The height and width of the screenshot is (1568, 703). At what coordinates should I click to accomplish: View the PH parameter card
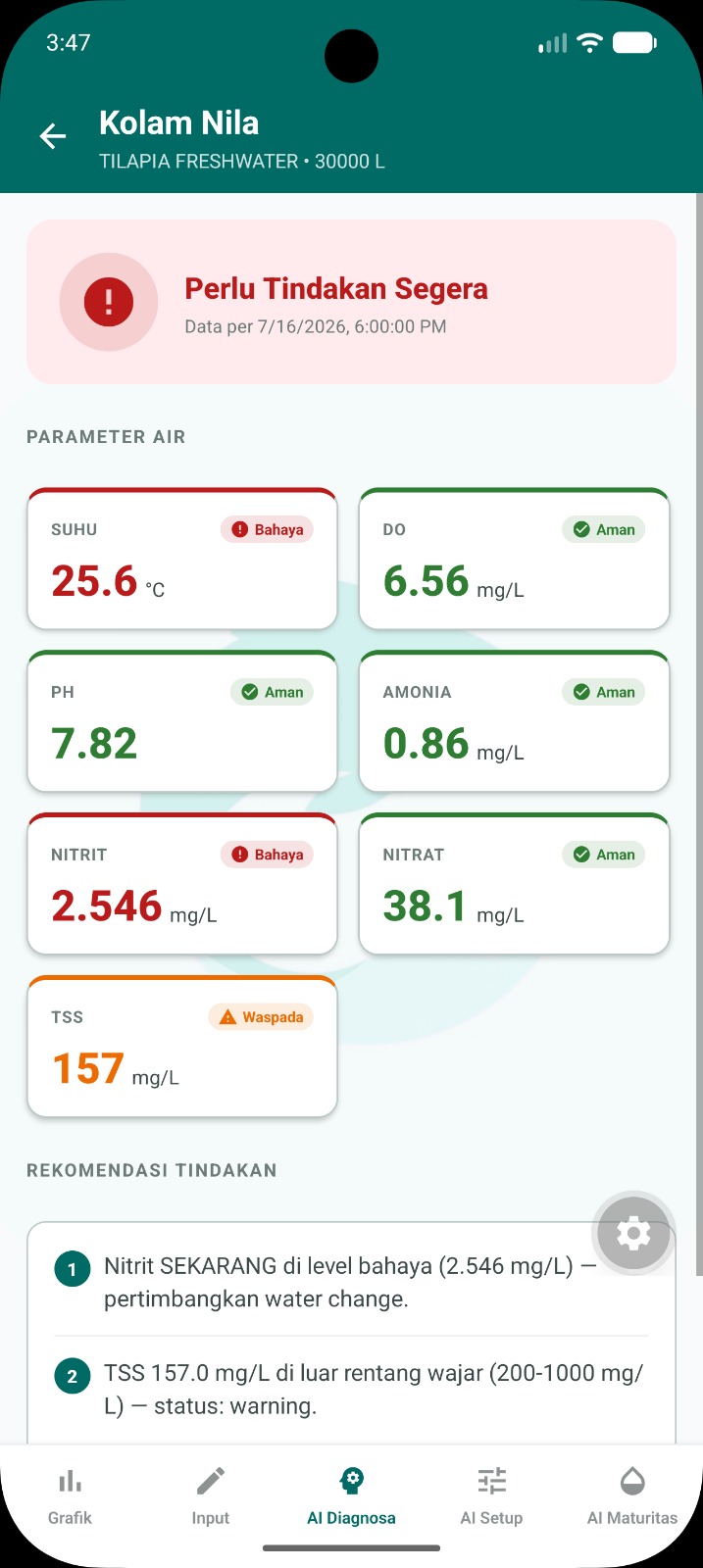coord(182,721)
